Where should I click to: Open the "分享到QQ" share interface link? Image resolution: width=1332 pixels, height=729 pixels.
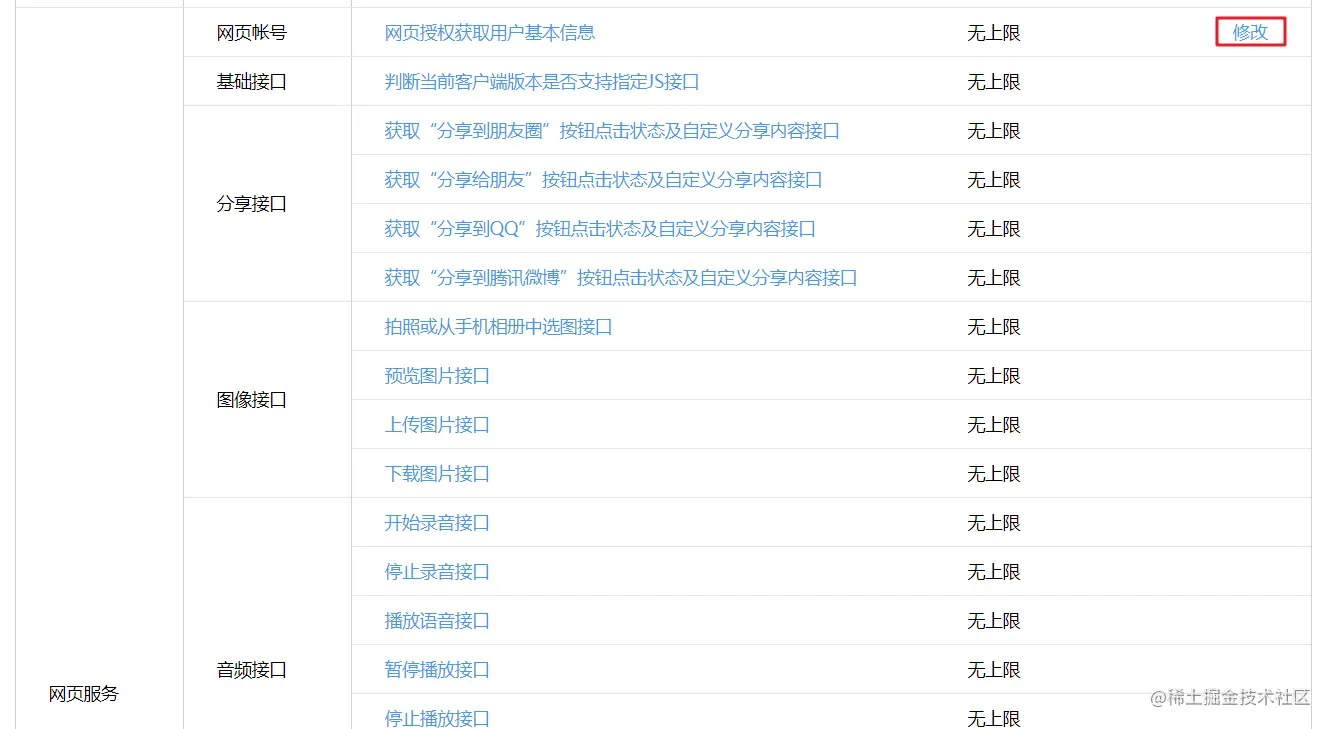coord(599,229)
